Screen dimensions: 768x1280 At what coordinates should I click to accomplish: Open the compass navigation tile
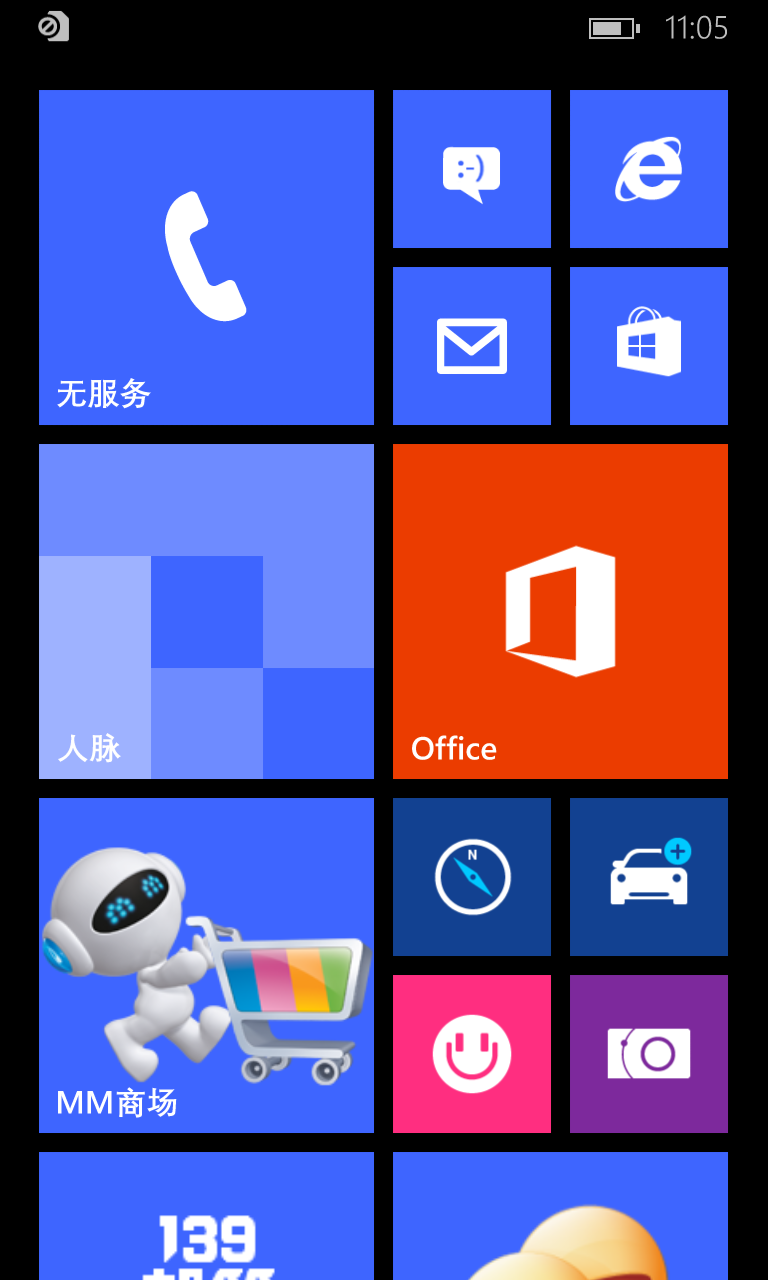coord(472,877)
